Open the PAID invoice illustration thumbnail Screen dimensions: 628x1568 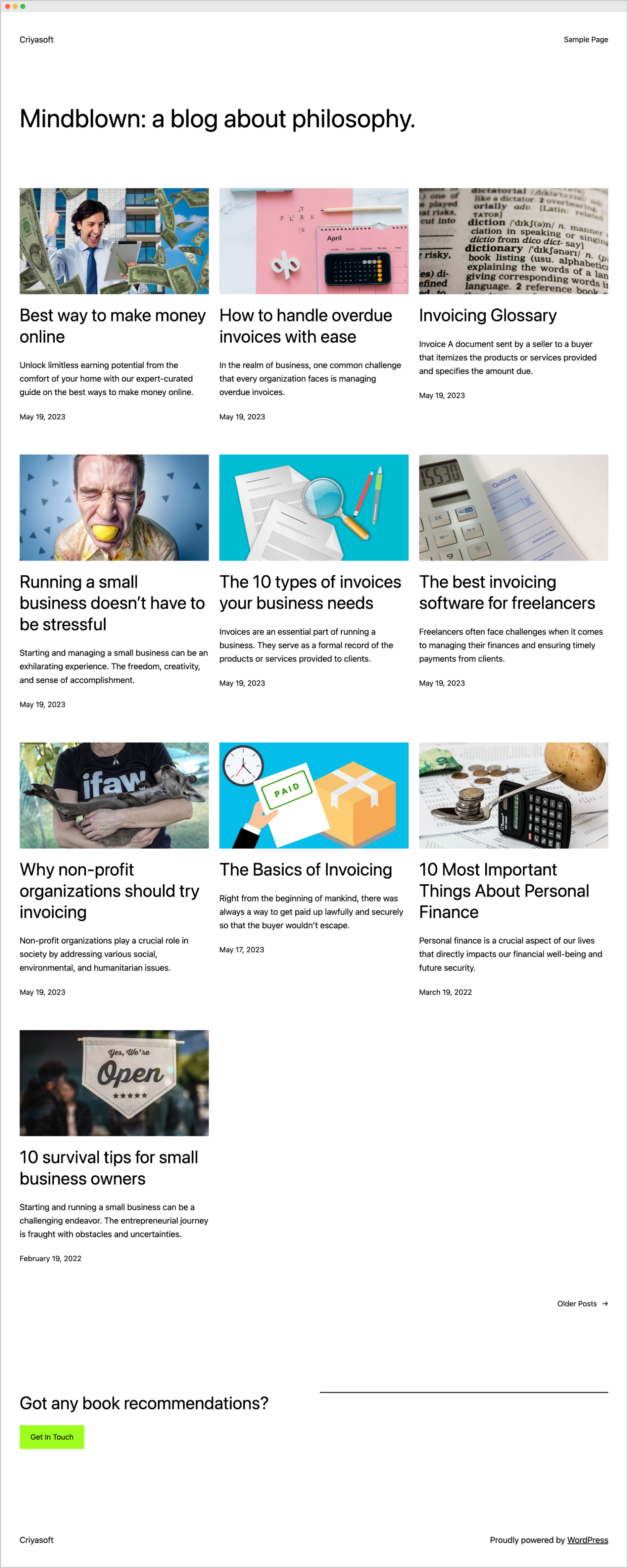tap(313, 795)
